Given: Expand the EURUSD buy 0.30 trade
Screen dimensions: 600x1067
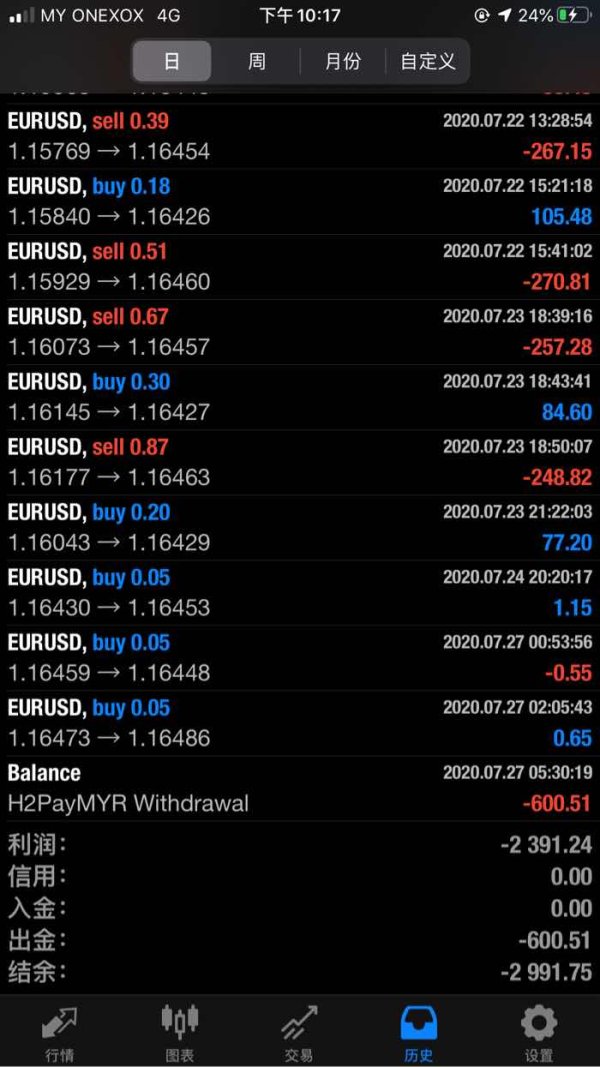Looking at the screenshot, I should click(x=300, y=397).
